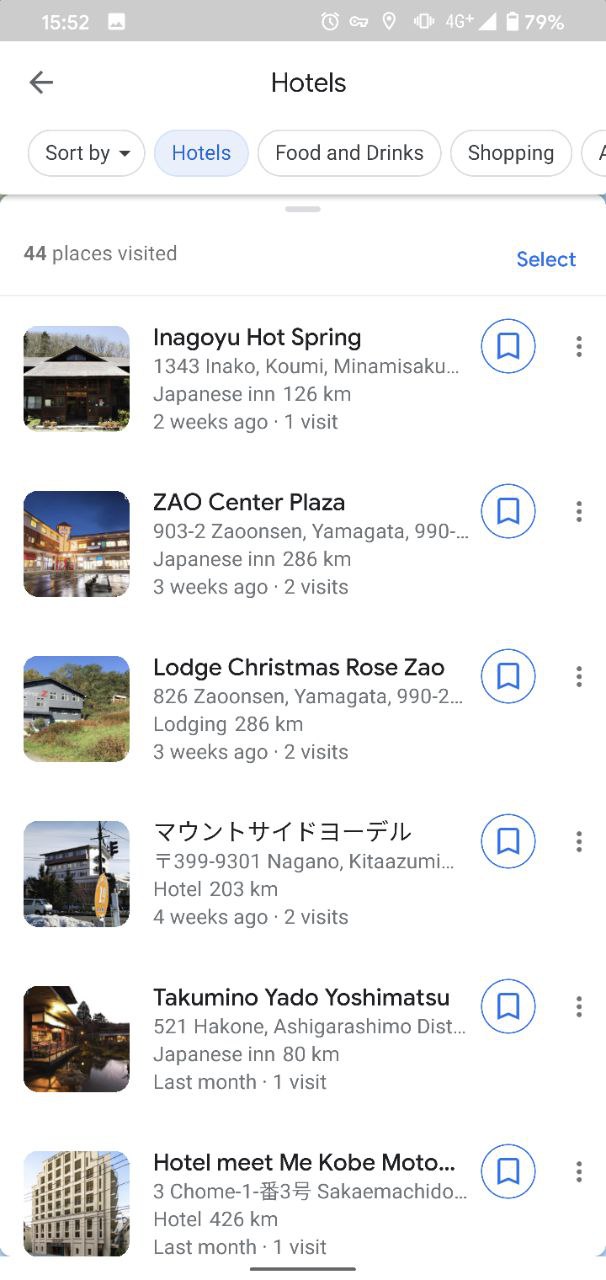The height and width of the screenshot is (1280, 606).
Task: Bookmark Takumino Yado Yoshimatsu
Action: pos(508,1006)
